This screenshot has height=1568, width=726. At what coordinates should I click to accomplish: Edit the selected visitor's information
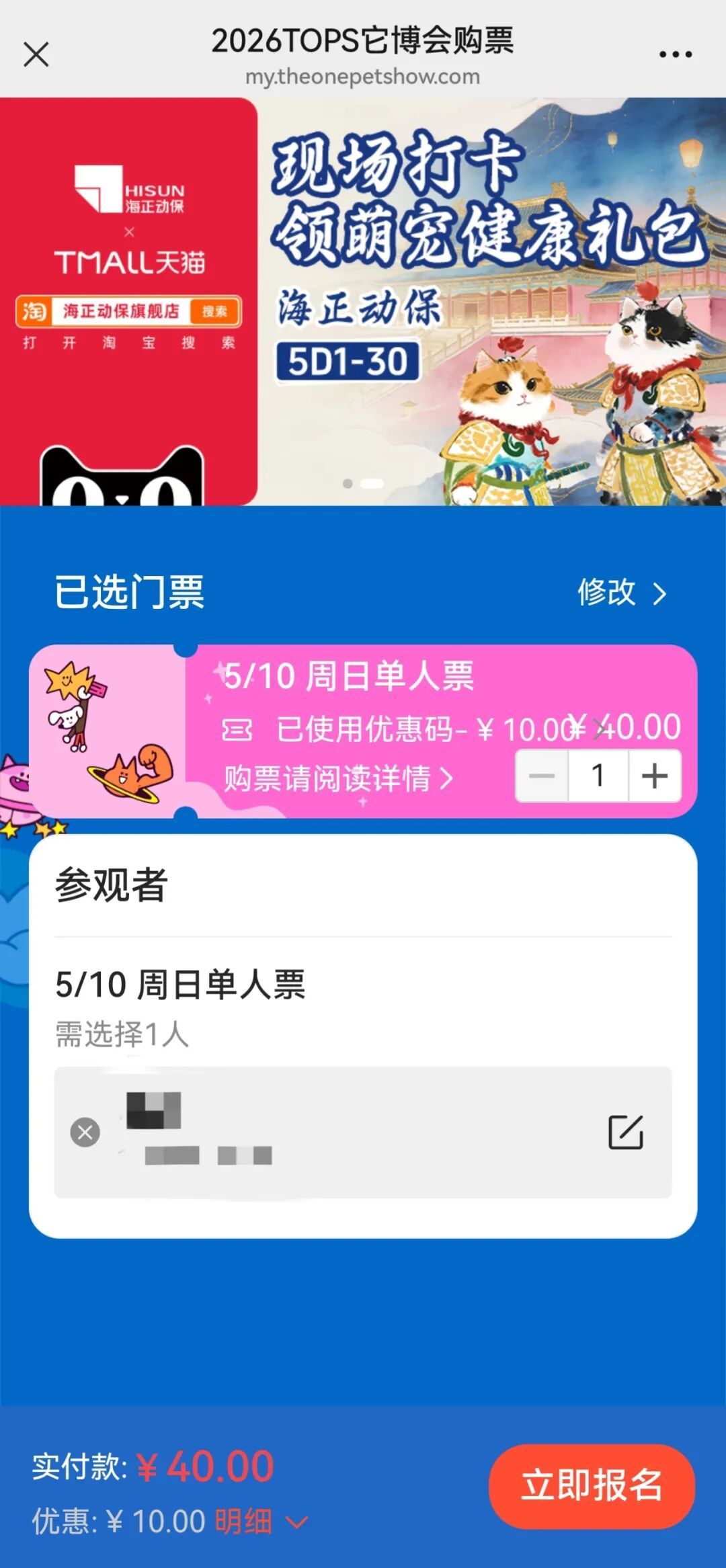coord(626,1132)
